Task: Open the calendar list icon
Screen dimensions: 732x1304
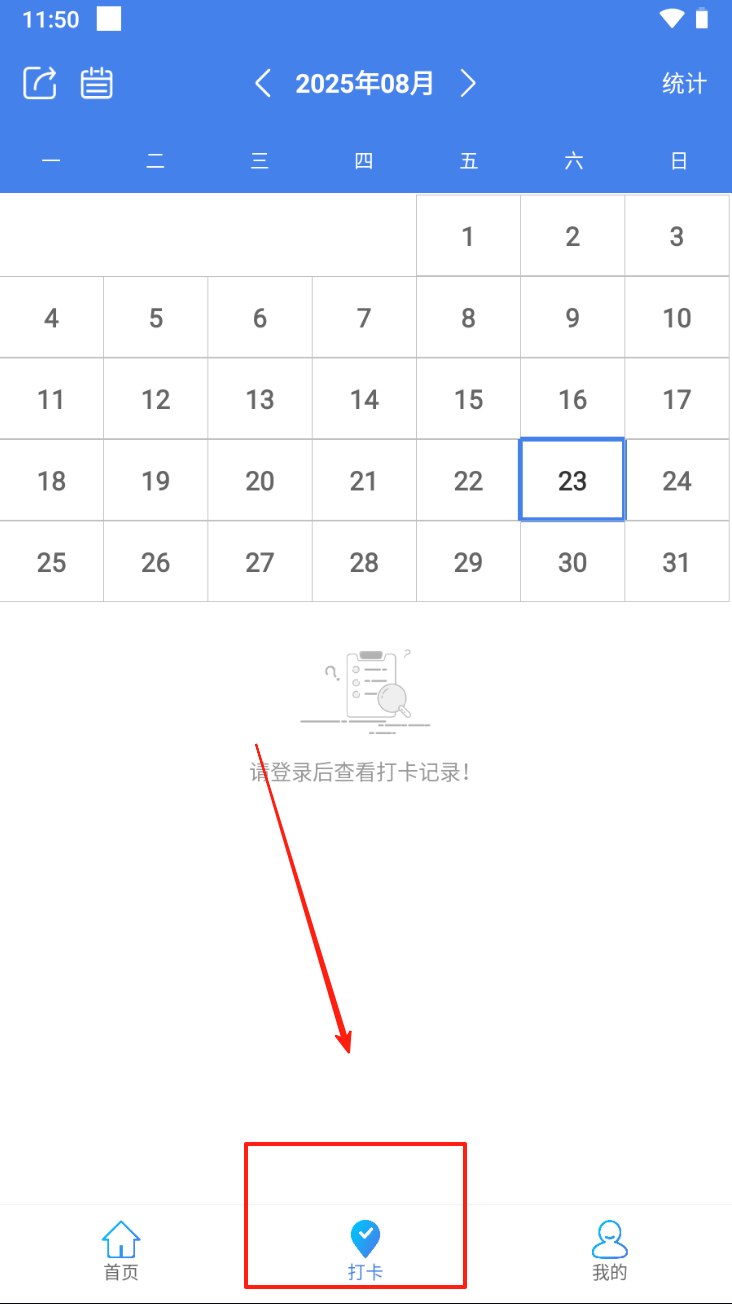Action: [97, 83]
